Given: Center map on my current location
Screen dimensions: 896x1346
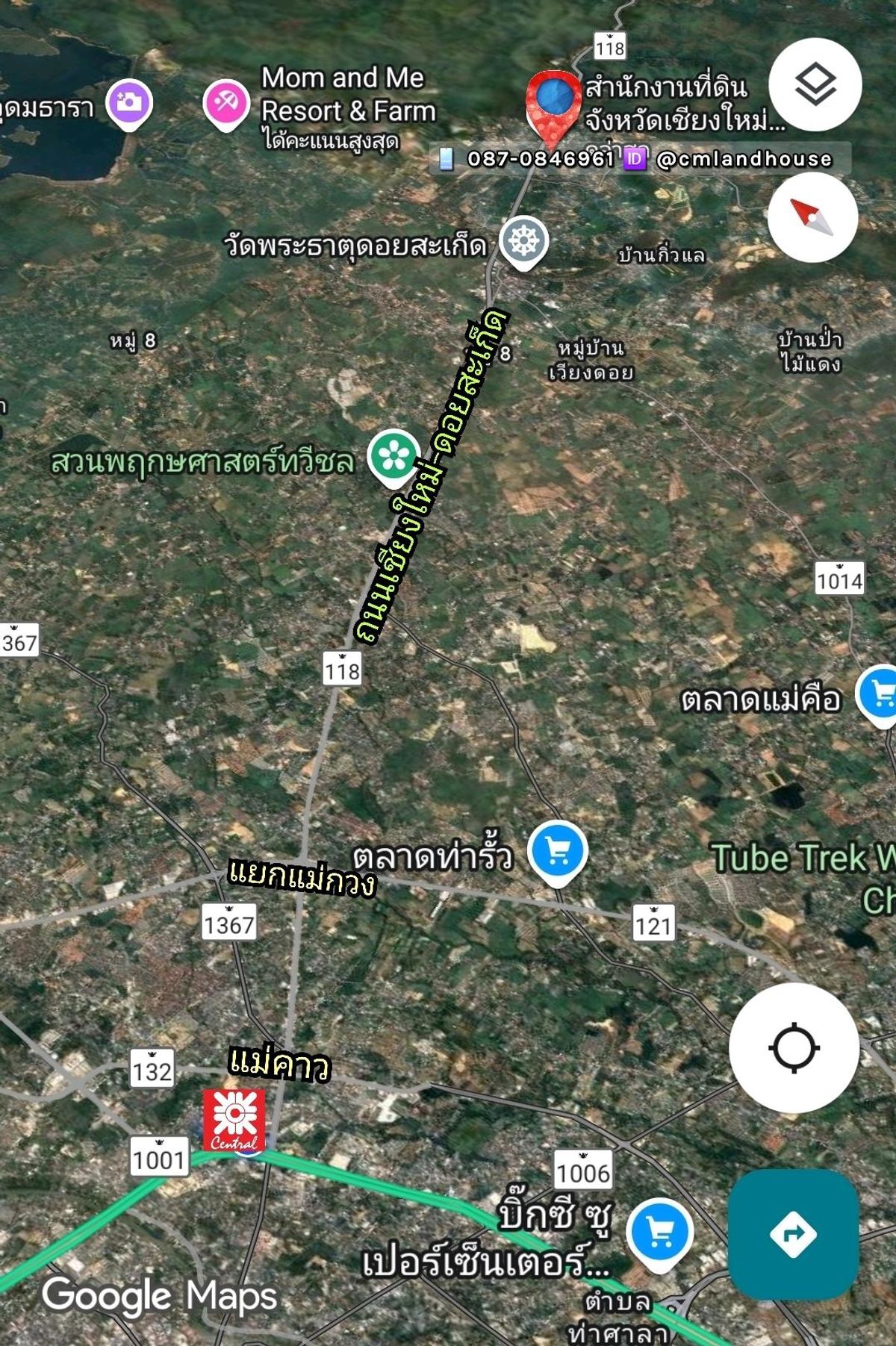Looking at the screenshot, I should 794,1047.
